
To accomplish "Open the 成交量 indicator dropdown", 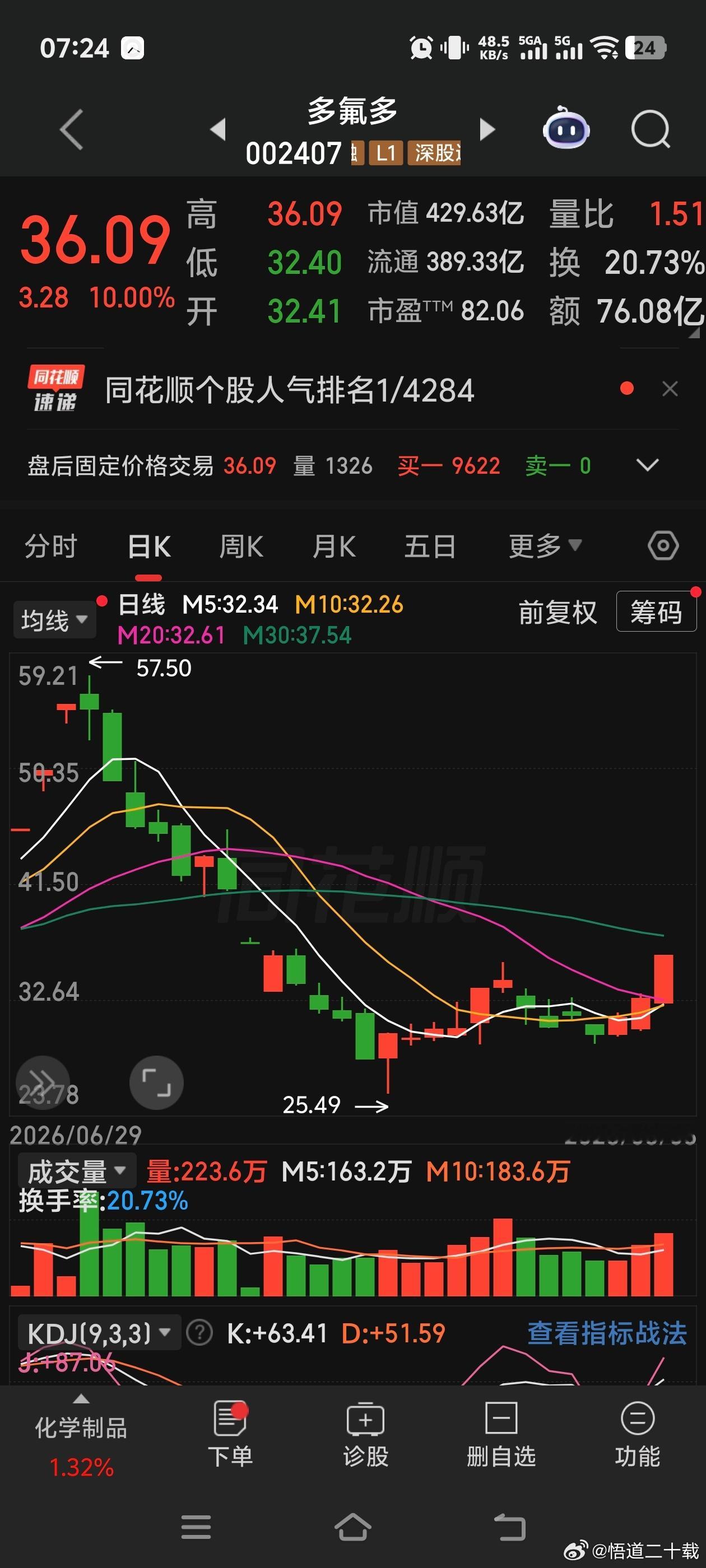I will pyautogui.click(x=77, y=1170).
